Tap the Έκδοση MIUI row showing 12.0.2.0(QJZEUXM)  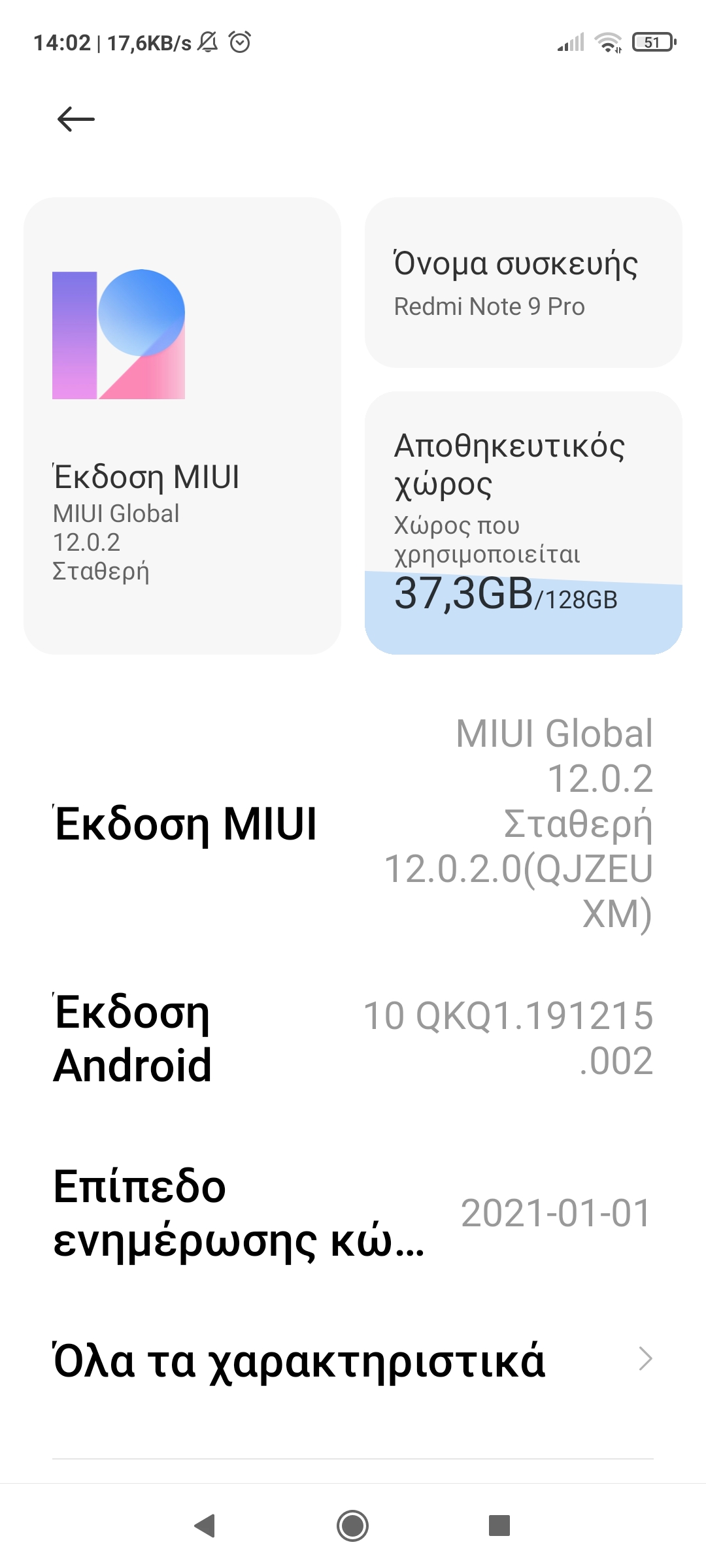(x=353, y=823)
